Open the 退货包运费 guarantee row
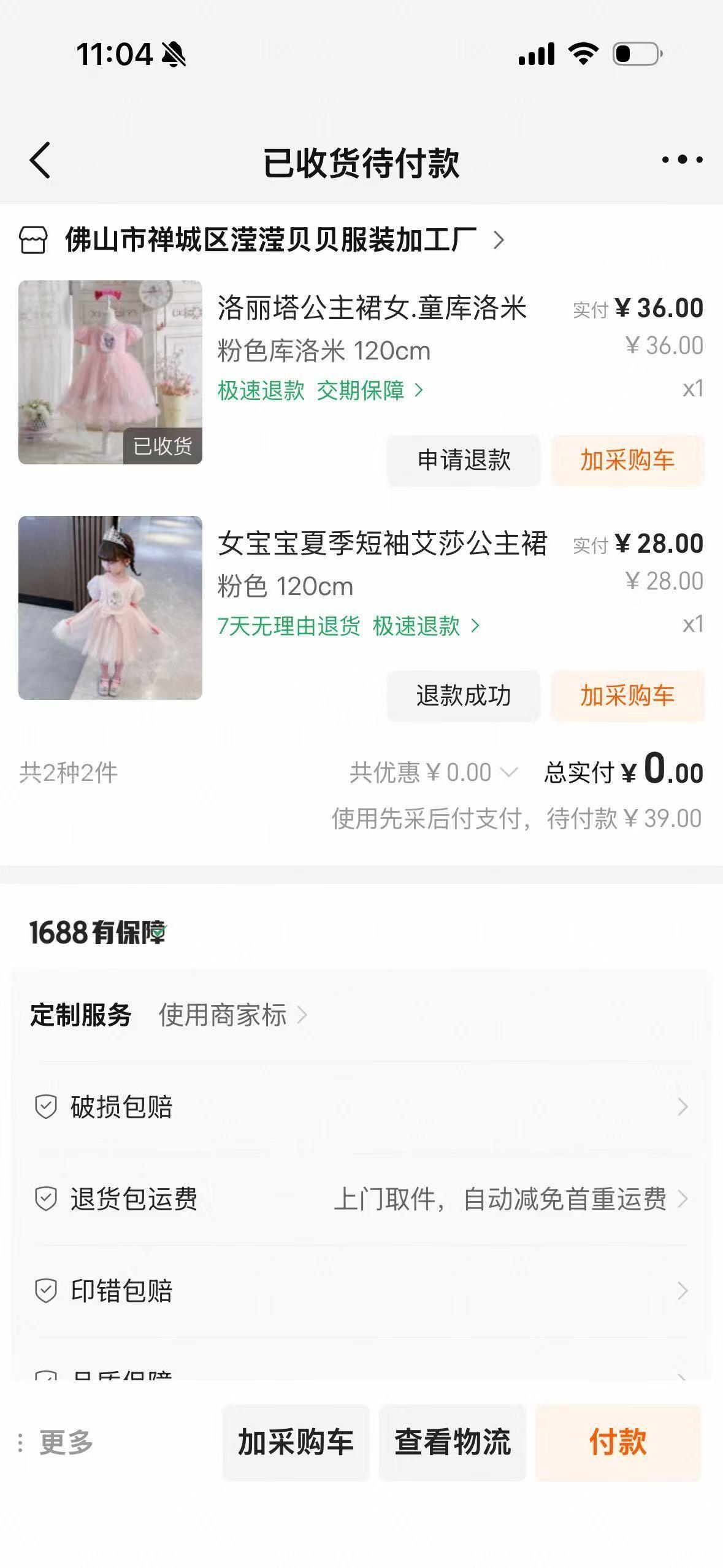The height and width of the screenshot is (1568, 723). click(x=361, y=1199)
